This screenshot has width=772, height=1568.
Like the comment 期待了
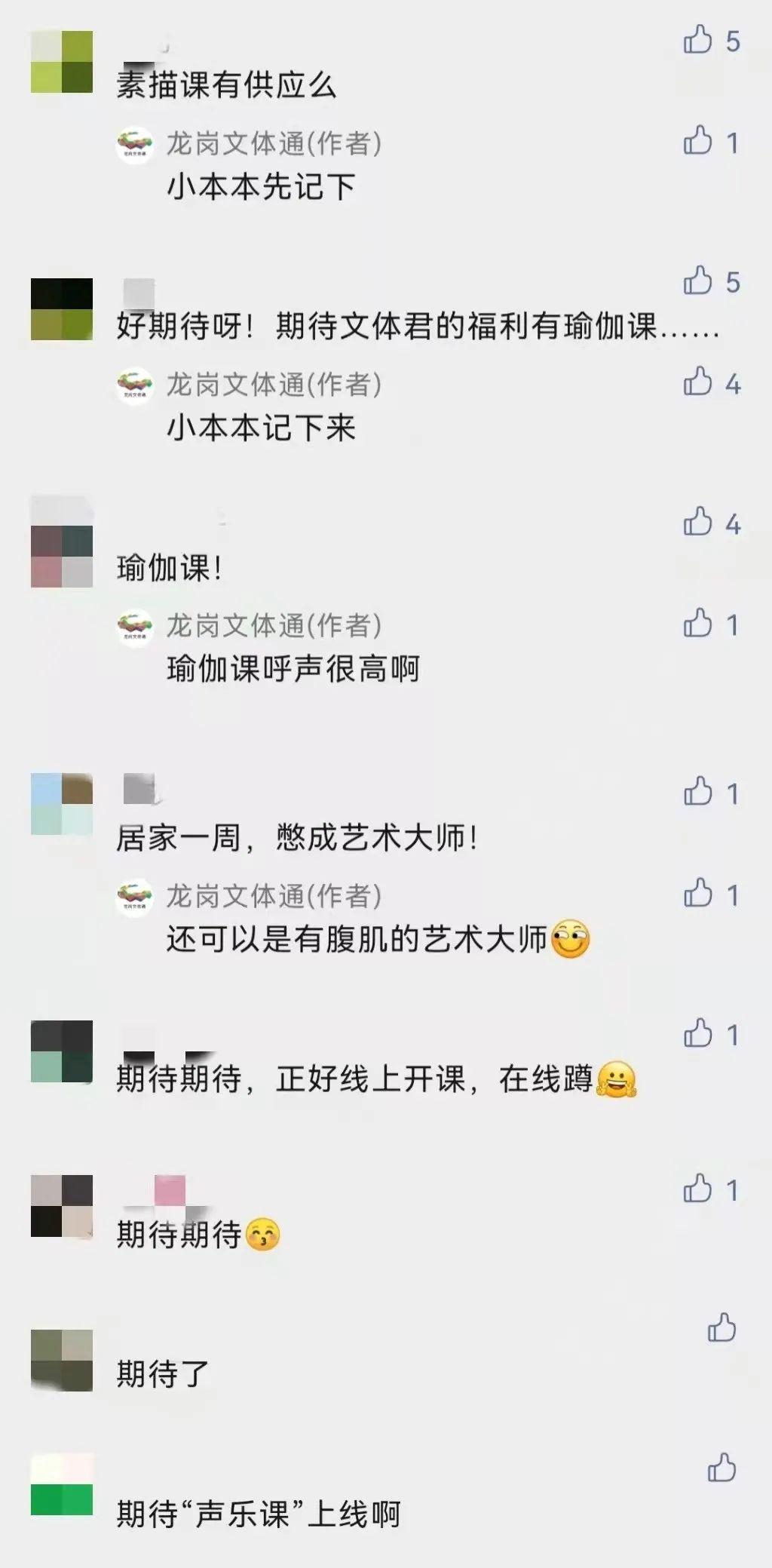(721, 1329)
